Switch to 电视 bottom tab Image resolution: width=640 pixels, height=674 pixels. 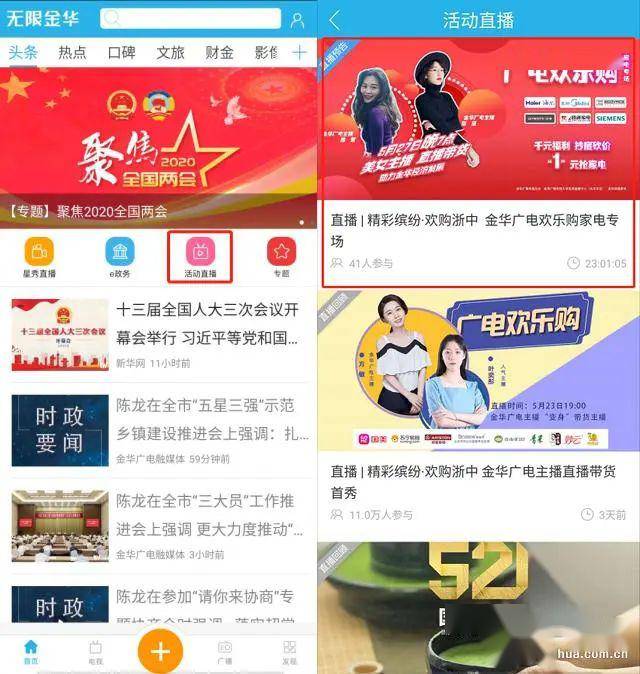96,652
